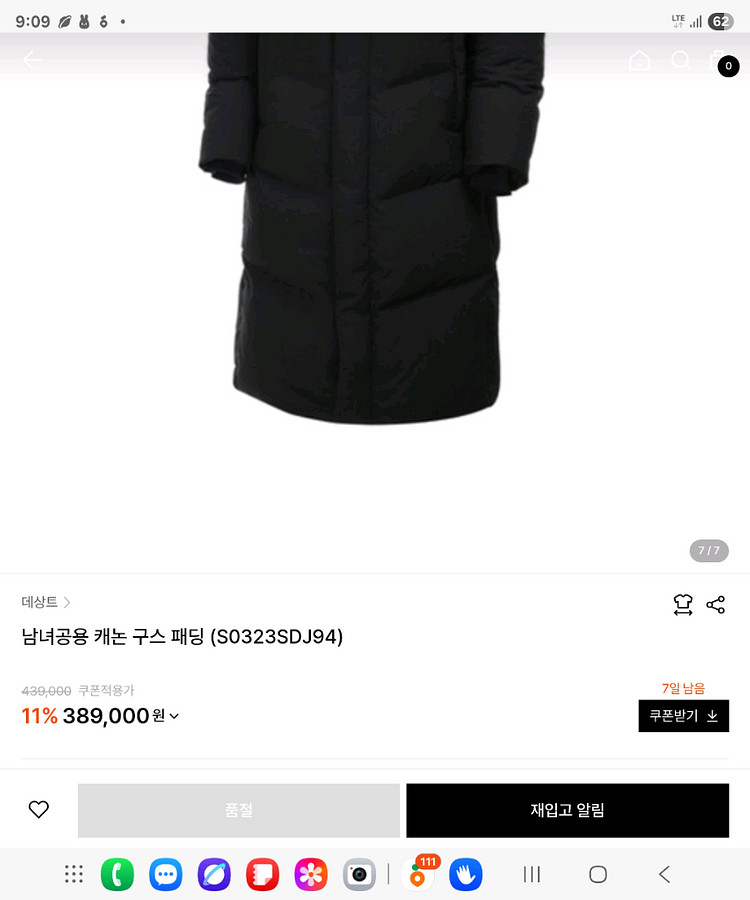Tap the 재입고 알림 restock alert button
Viewport: 750px width, 900px height.
pyautogui.click(x=567, y=810)
